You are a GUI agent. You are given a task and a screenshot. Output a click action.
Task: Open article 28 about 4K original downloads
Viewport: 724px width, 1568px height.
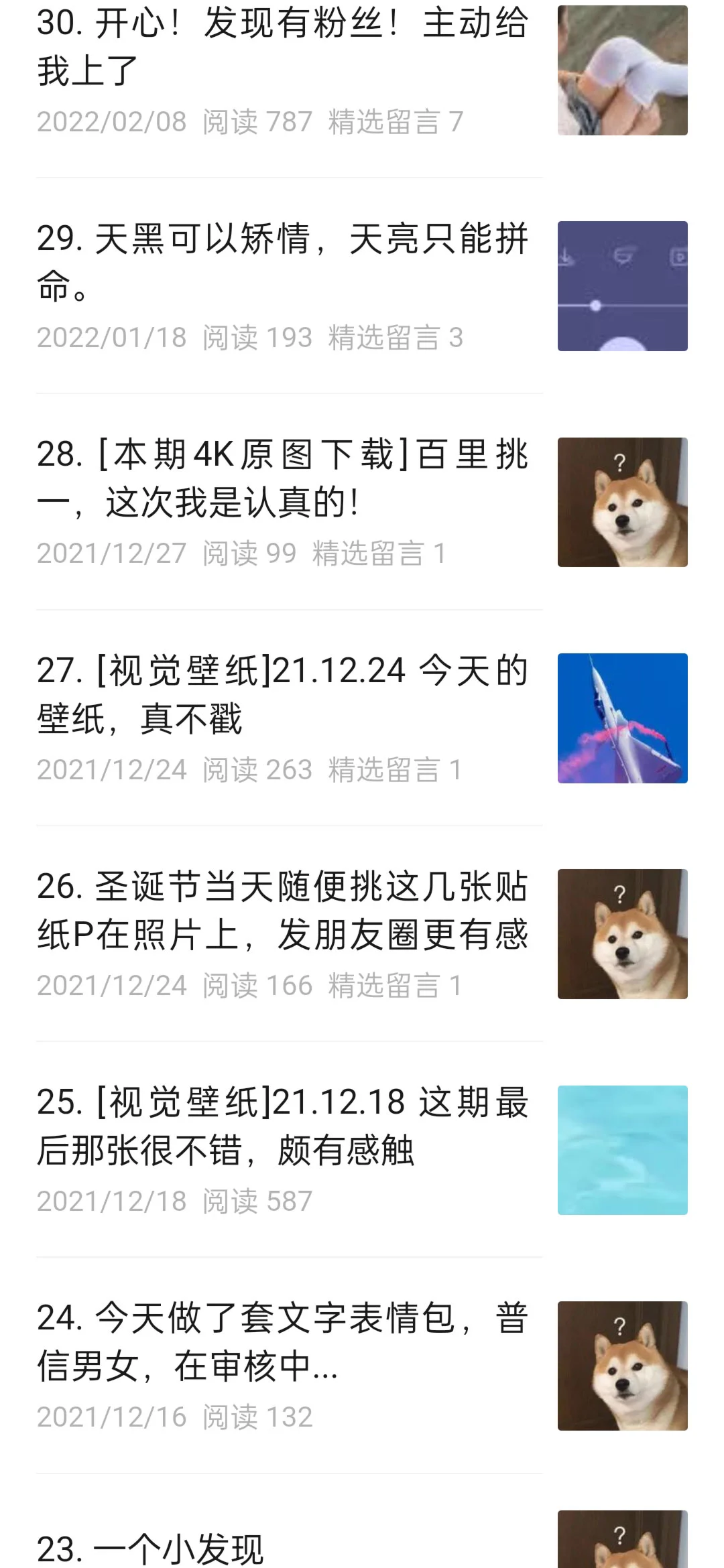[282, 478]
